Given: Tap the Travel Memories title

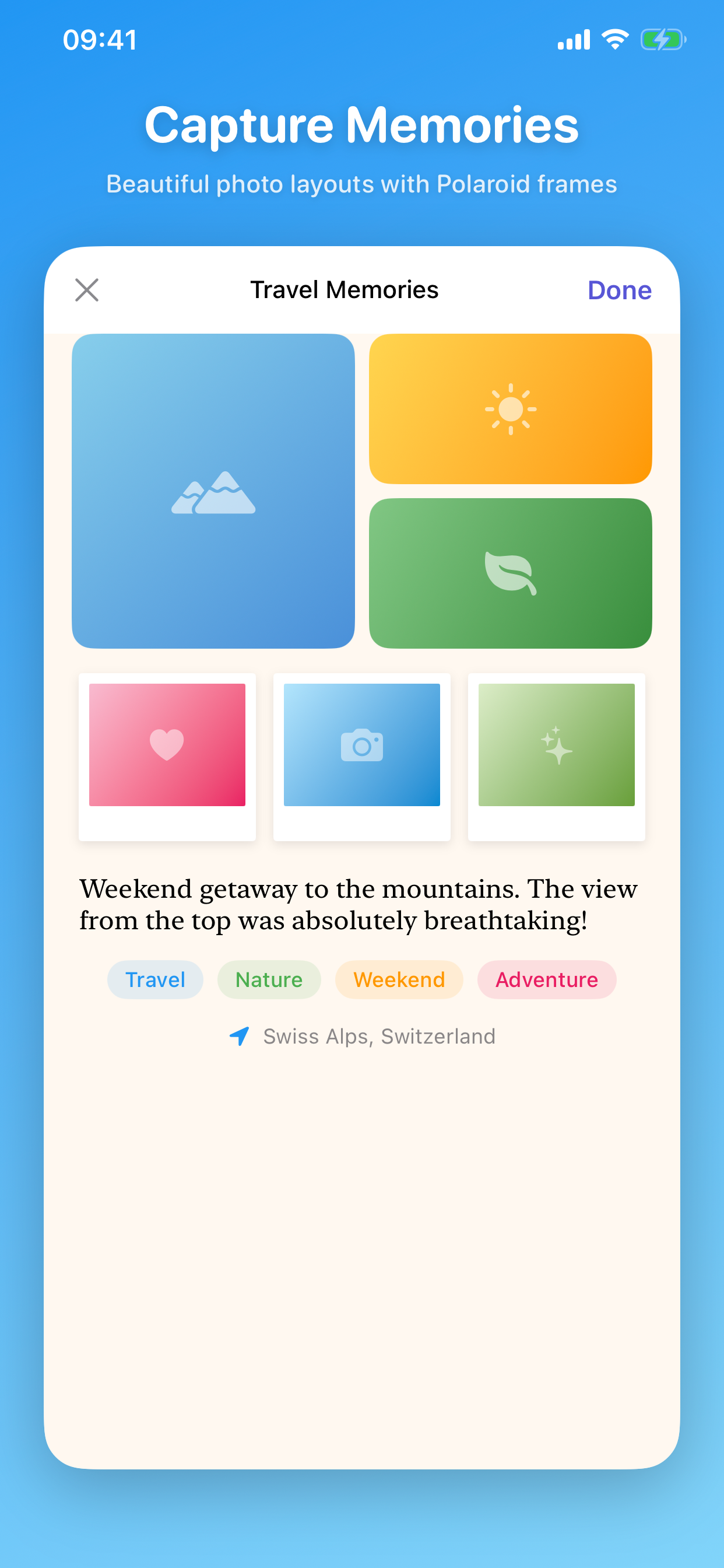Looking at the screenshot, I should [x=345, y=290].
